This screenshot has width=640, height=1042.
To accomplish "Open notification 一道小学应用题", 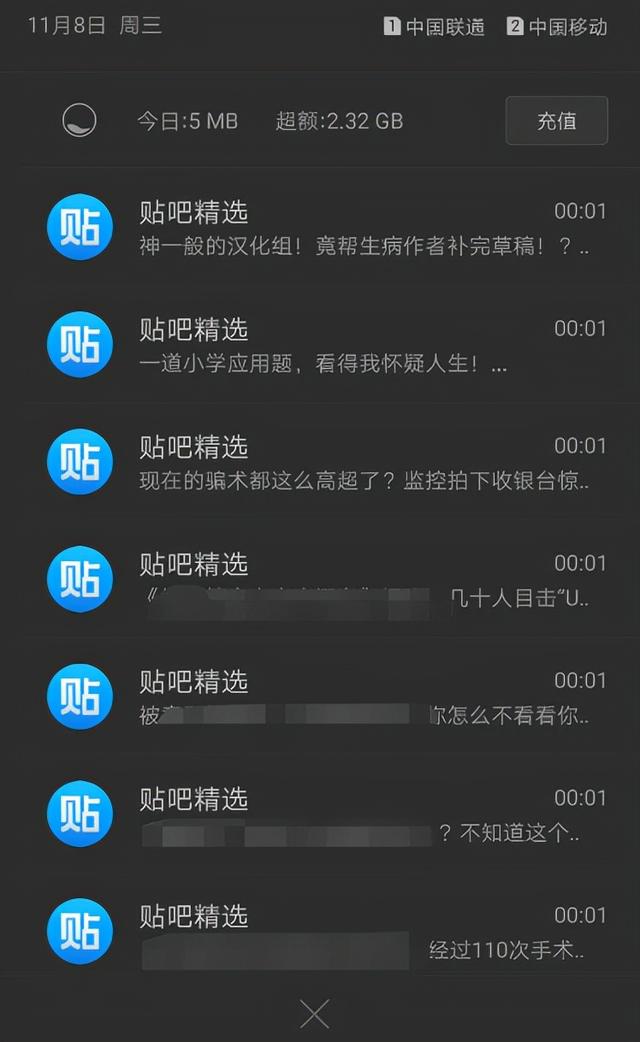I will point(320,344).
